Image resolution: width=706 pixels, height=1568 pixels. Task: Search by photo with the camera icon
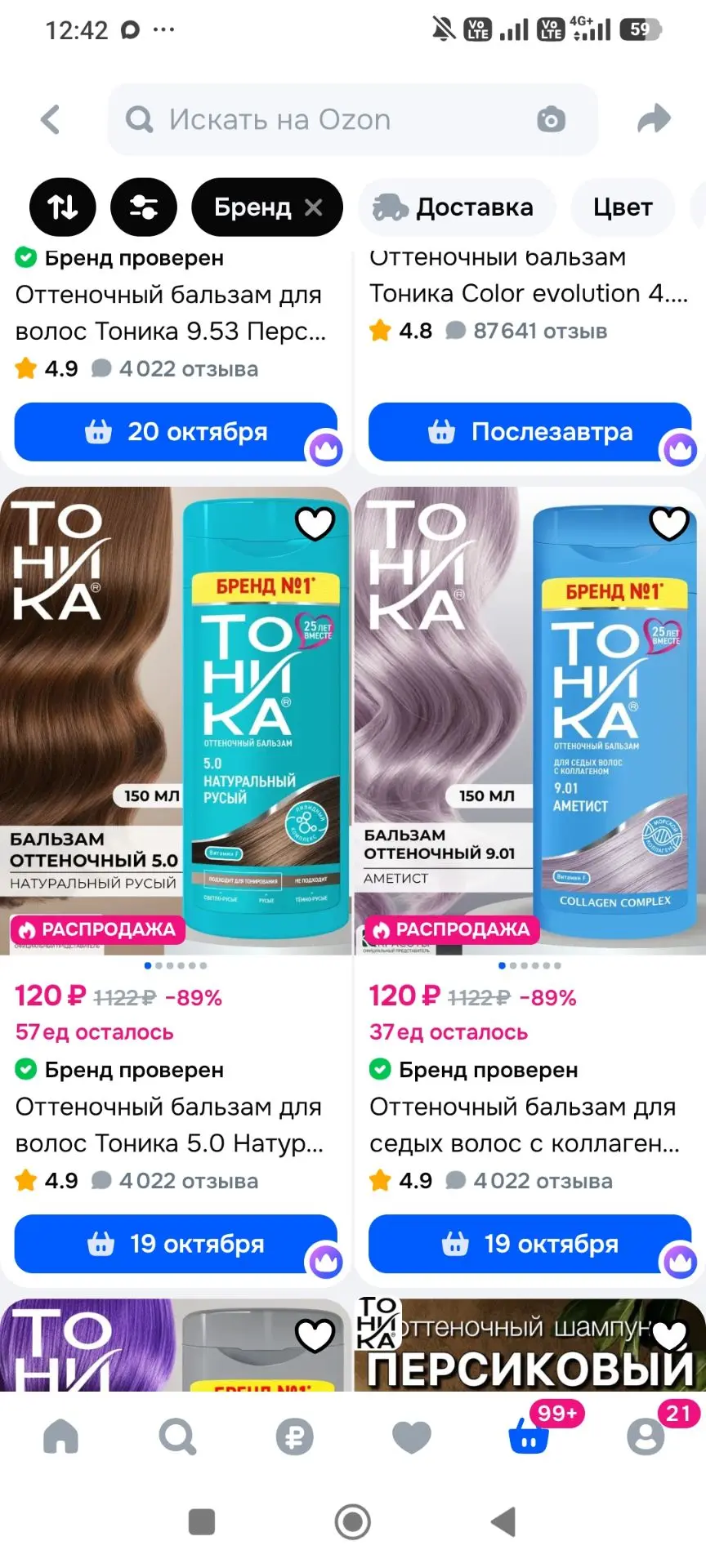click(552, 119)
